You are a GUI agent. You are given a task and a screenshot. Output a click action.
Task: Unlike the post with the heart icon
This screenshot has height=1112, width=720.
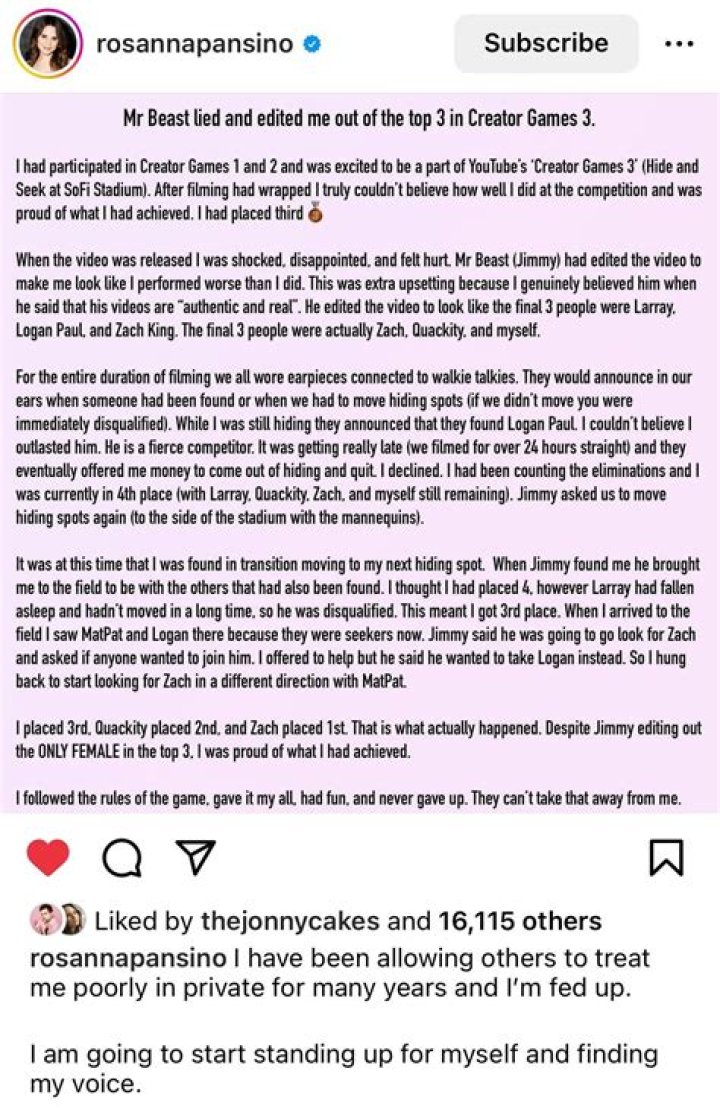(x=47, y=858)
